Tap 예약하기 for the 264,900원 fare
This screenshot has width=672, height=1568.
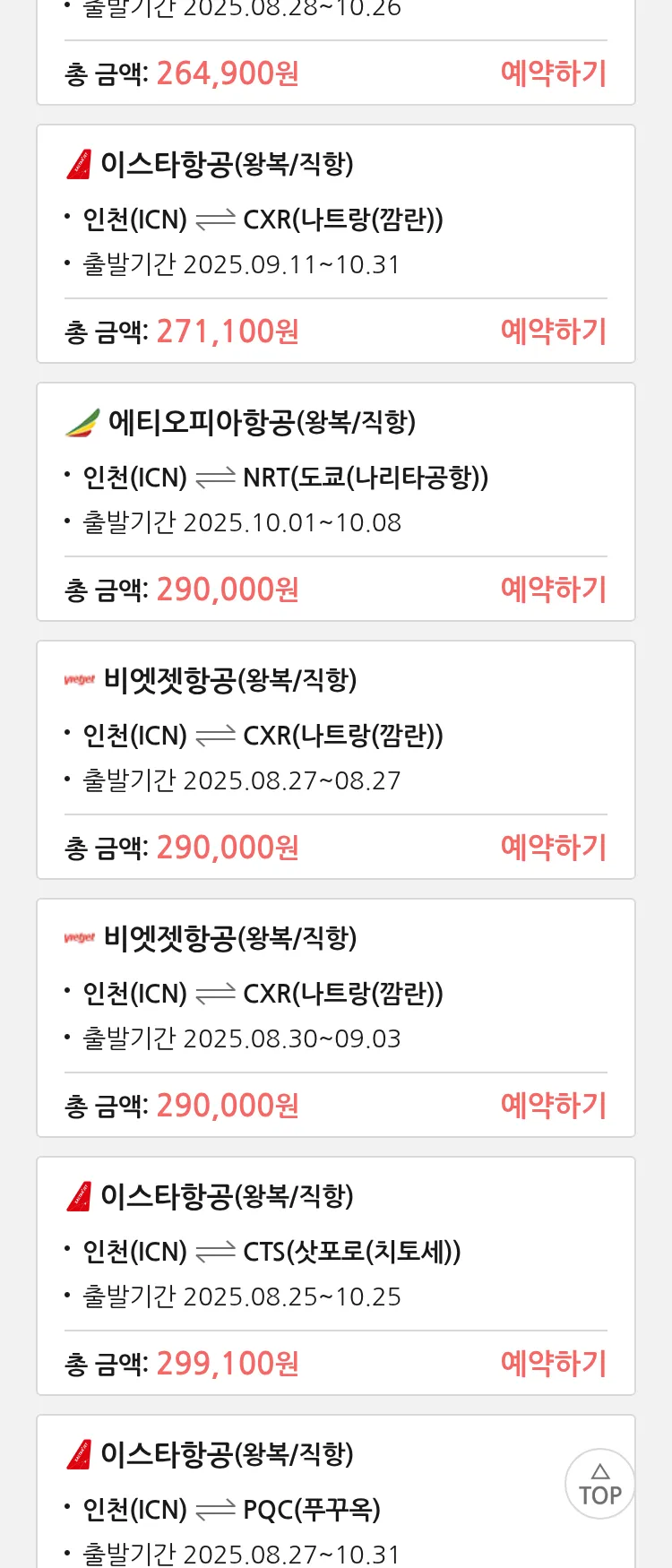pyautogui.click(x=553, y=73)
